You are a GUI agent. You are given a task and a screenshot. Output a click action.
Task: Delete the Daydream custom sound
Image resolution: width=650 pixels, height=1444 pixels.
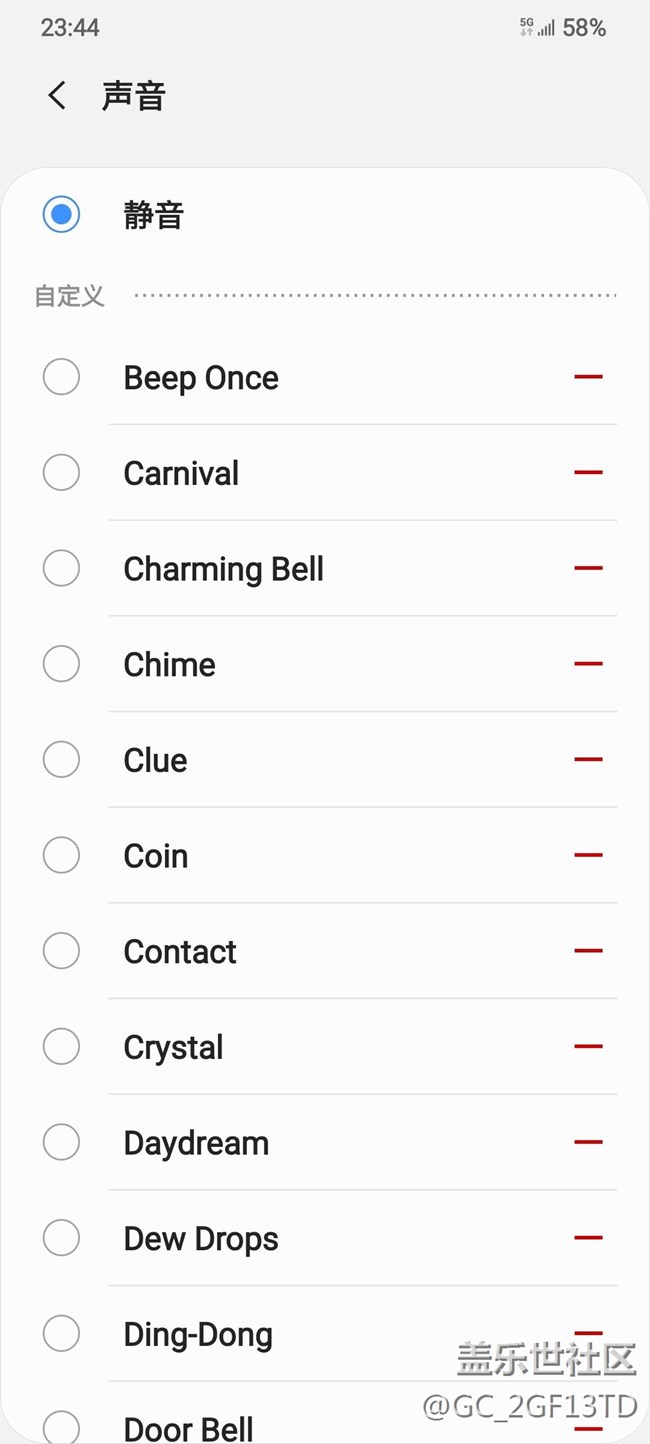coord(588,1142)
